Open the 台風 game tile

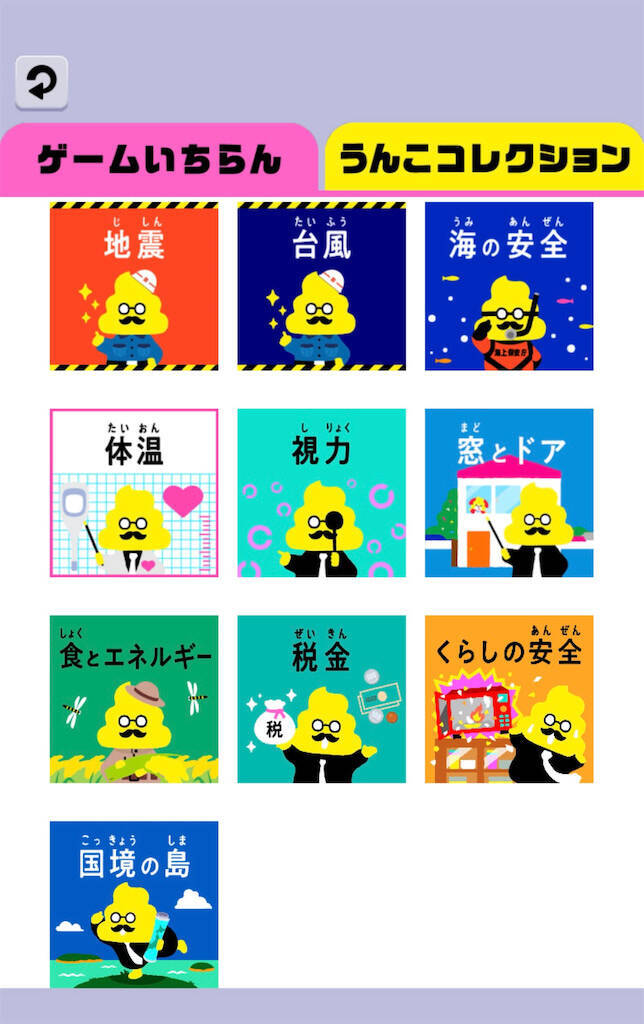pyautogui.click(x=321, y=286)
